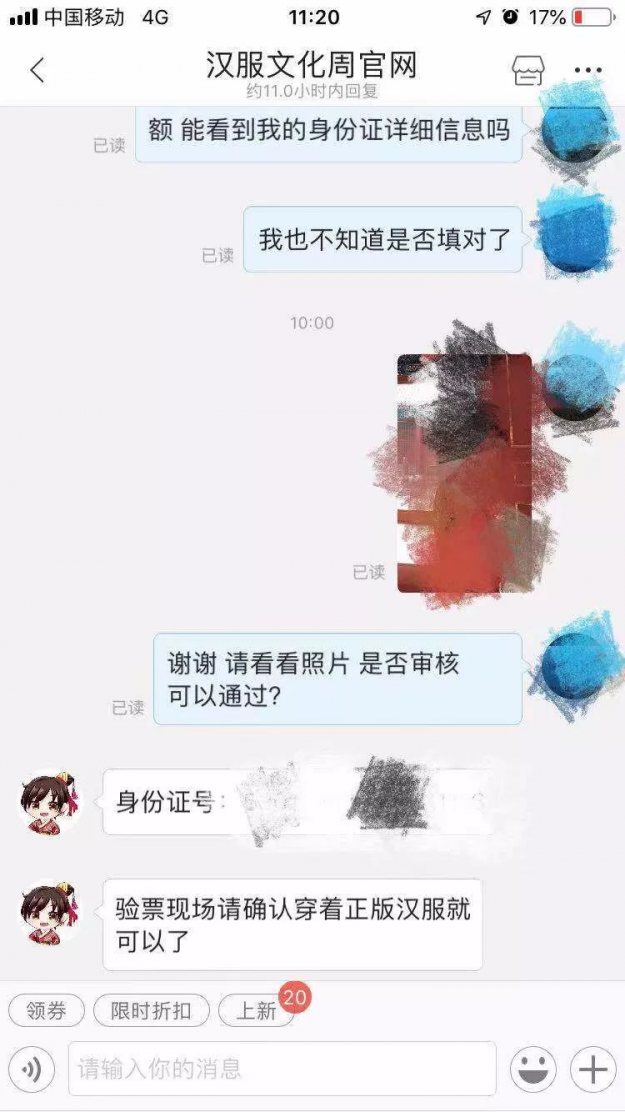Open the plus attachment menu
This screenshot has height=1112, width=625.
point(593,1070)
